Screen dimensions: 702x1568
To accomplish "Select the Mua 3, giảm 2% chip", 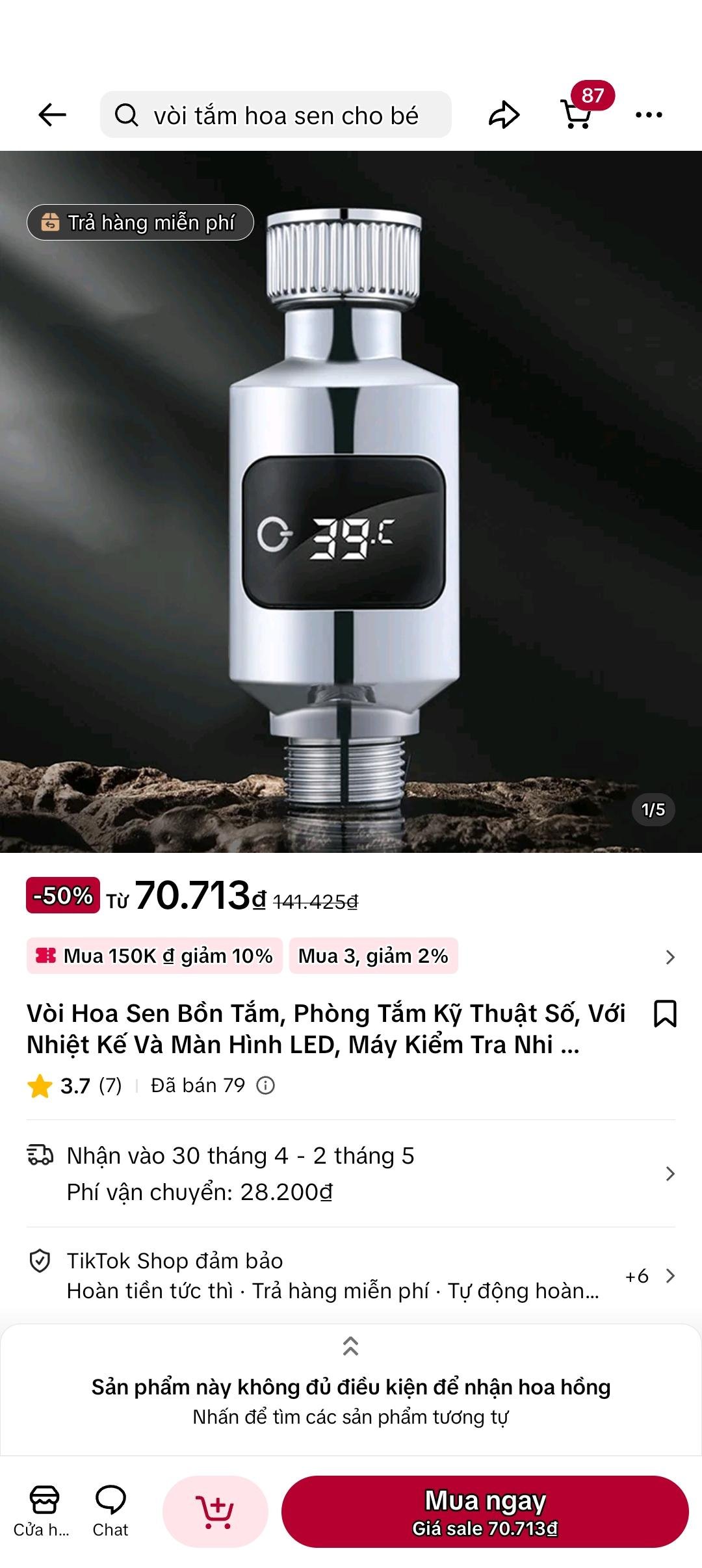I will click(x=373, y=956).
